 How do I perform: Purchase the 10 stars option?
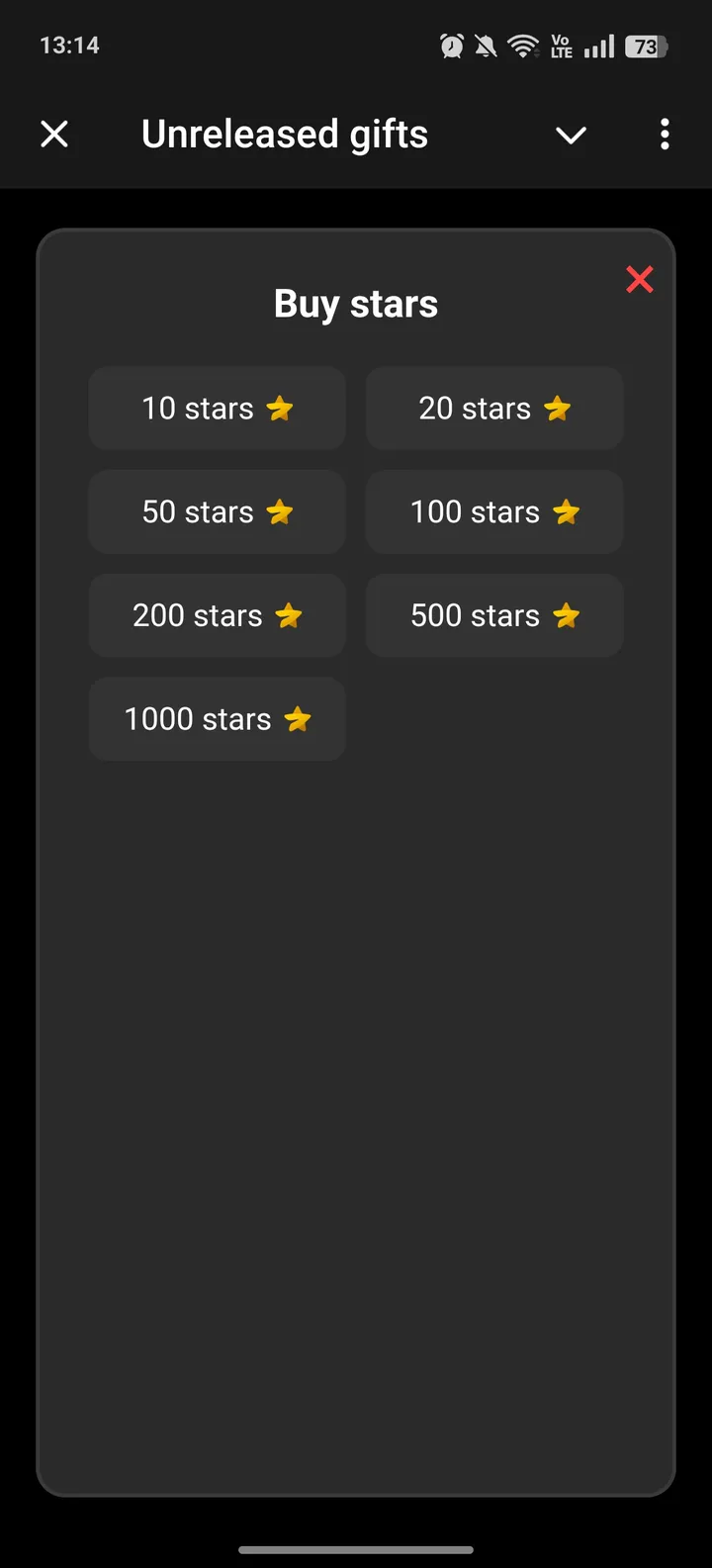point(217,408)
